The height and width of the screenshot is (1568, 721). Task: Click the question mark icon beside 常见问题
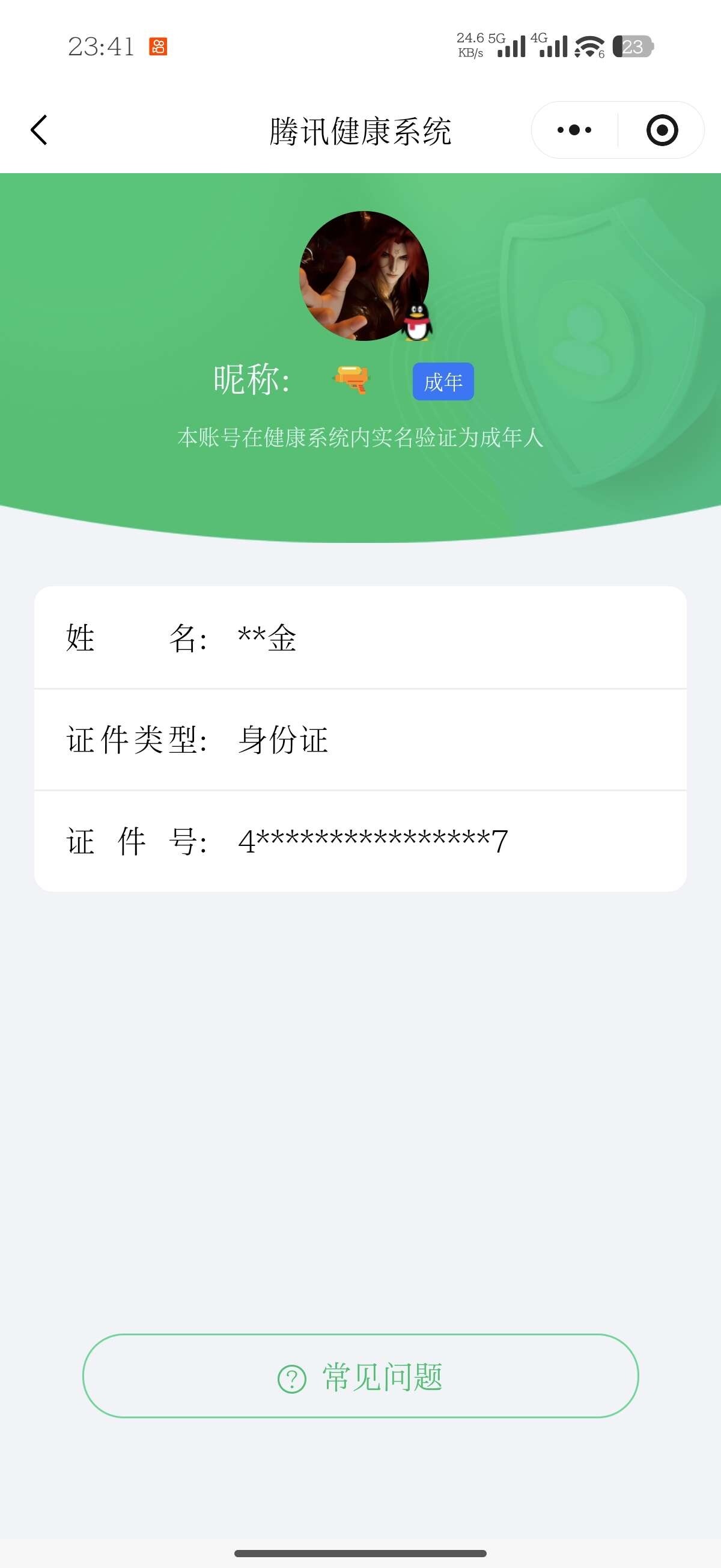pyautogui.click(x=292, y=1378)
